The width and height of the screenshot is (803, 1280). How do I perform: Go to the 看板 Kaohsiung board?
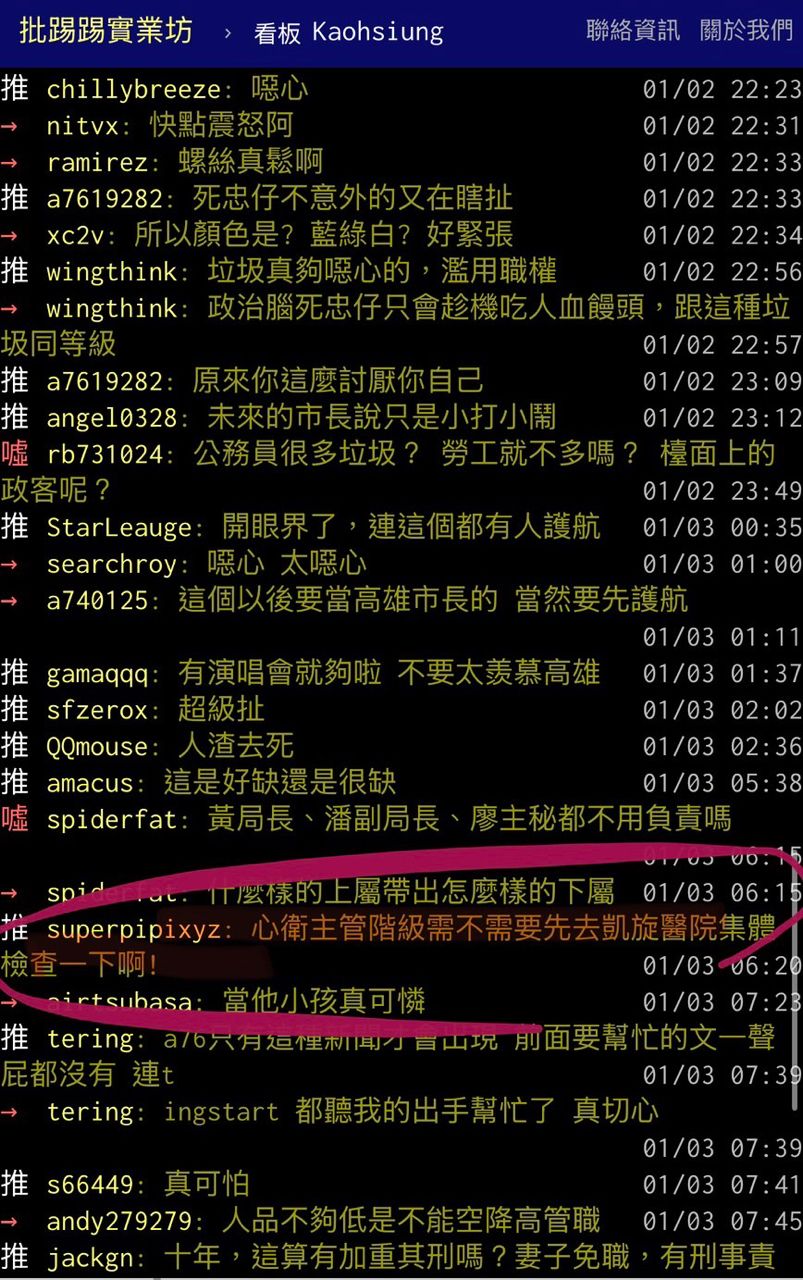(x=348, y=32)
